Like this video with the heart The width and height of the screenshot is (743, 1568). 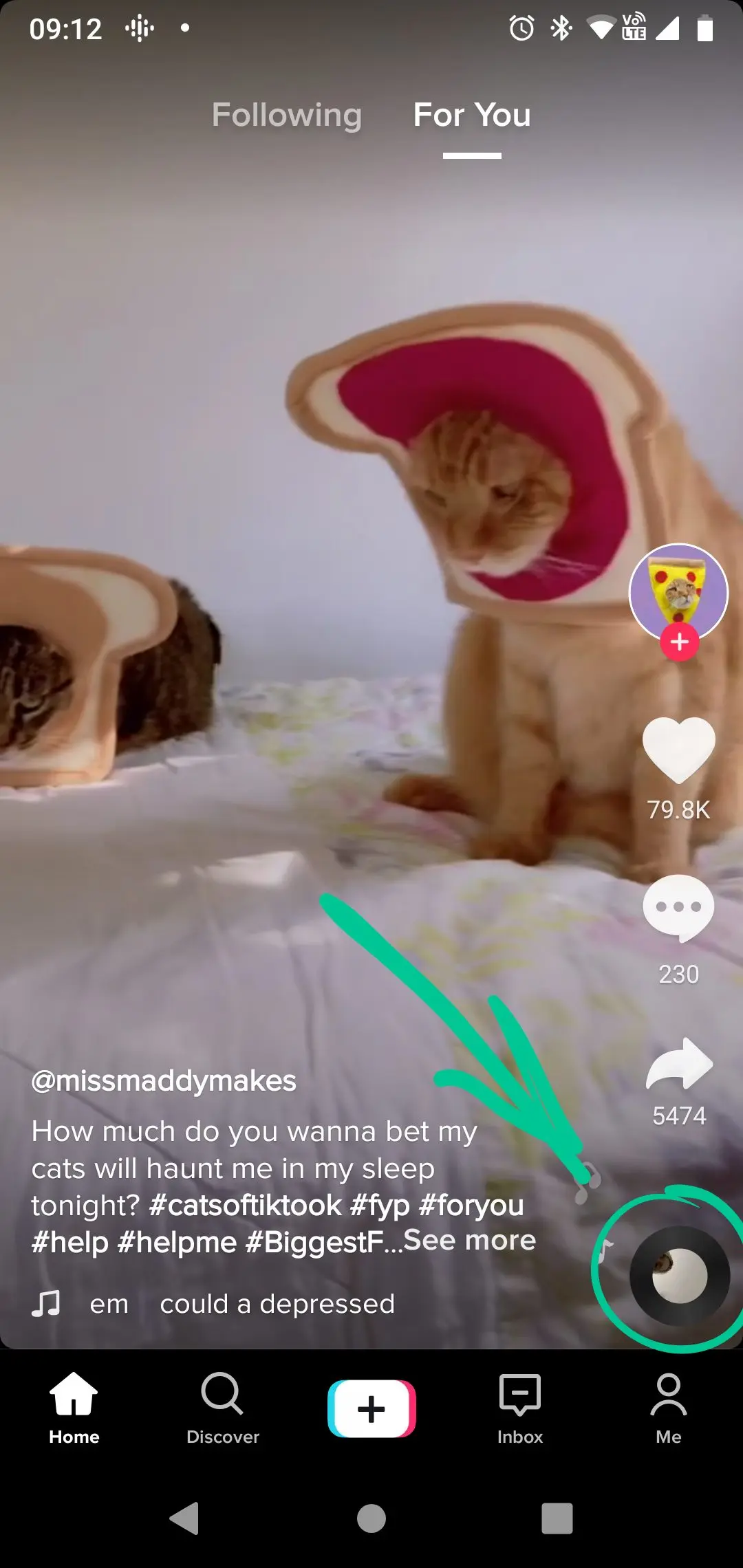tap(678, 750)
